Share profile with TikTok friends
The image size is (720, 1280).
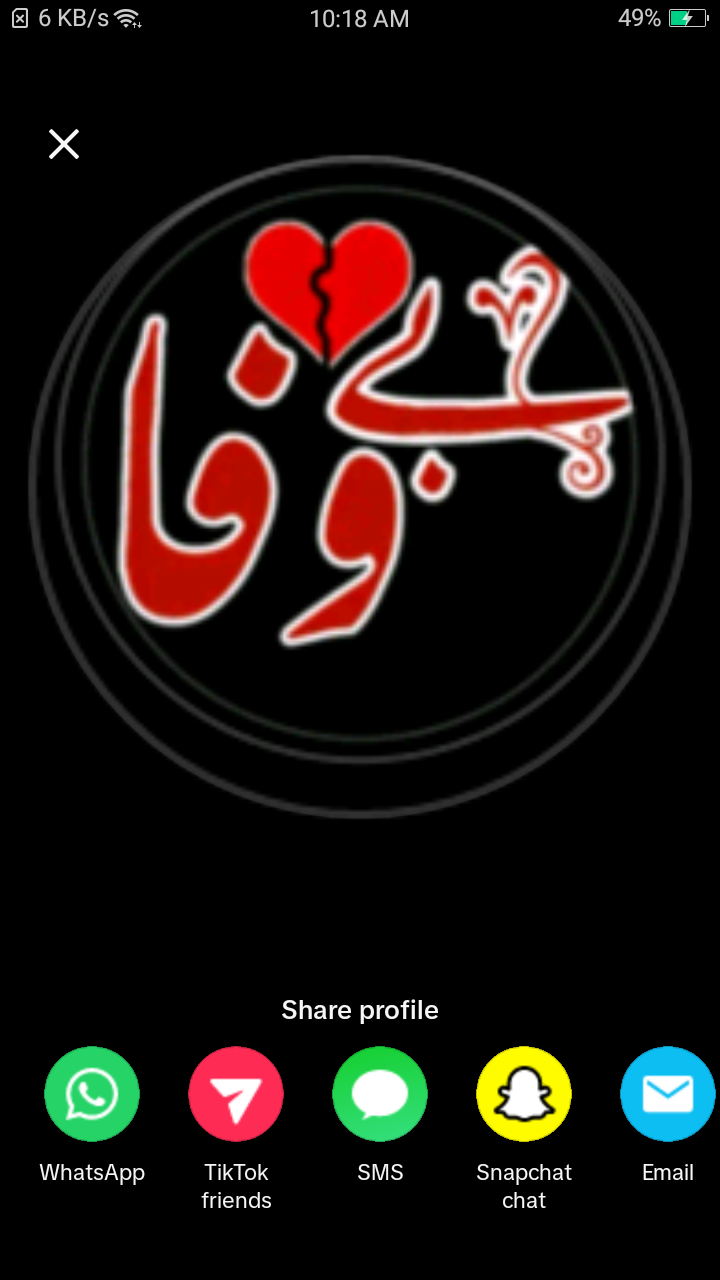click(x=236, y=1094)
